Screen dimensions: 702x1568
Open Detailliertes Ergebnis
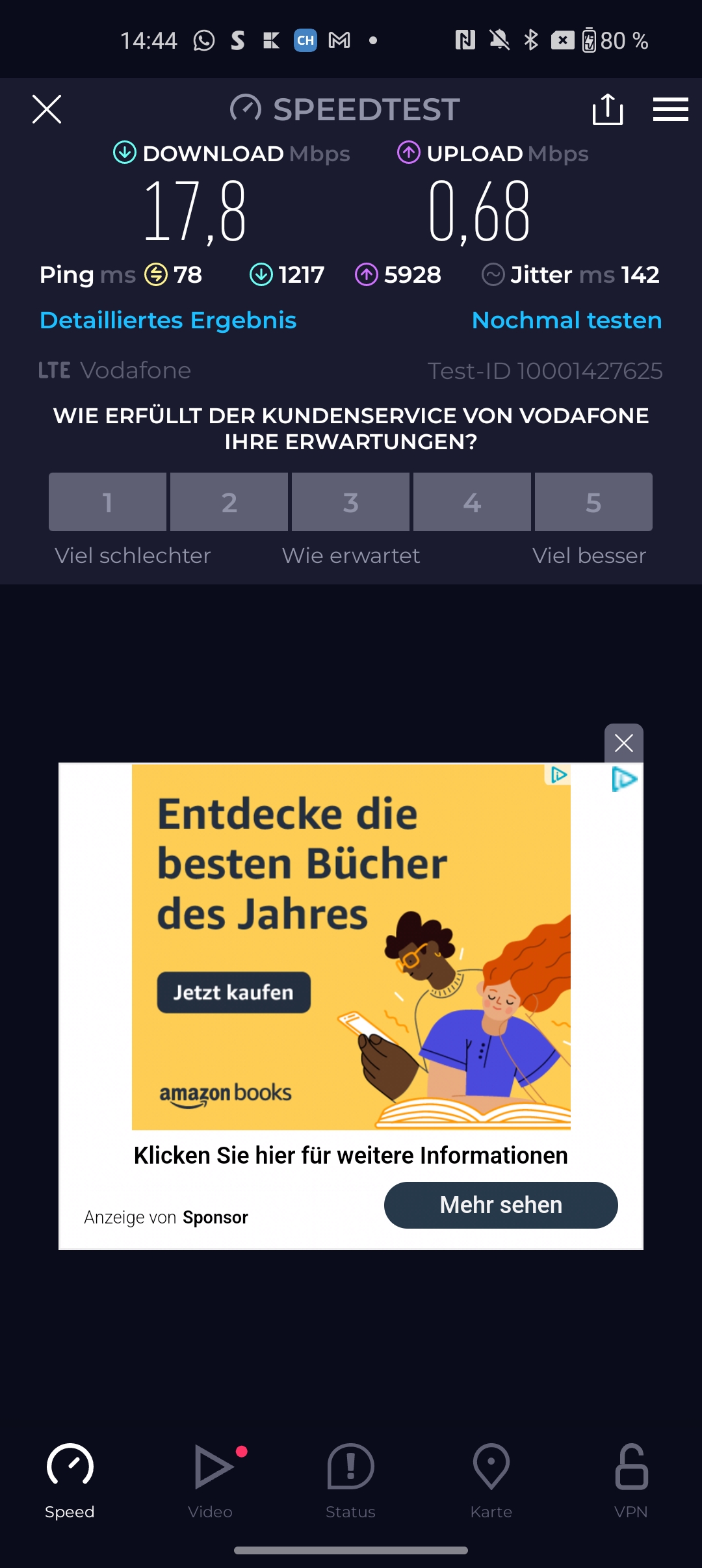(x=168, y=320)
